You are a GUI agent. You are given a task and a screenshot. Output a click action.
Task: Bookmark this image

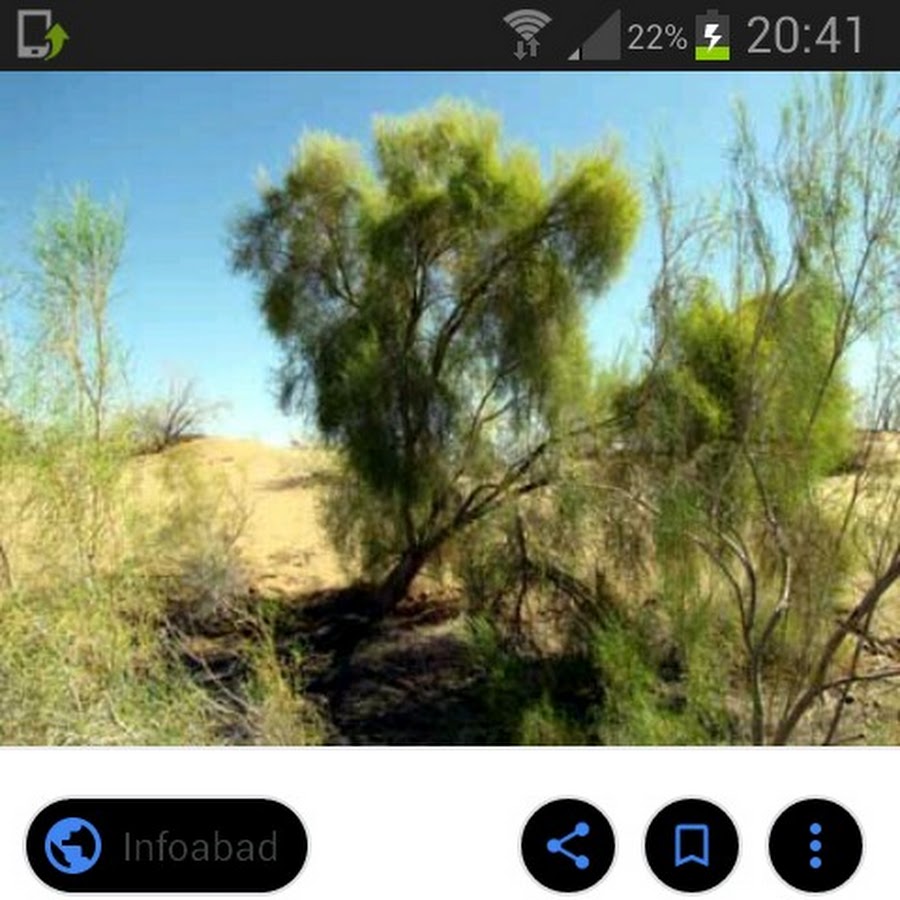(691, 846)
